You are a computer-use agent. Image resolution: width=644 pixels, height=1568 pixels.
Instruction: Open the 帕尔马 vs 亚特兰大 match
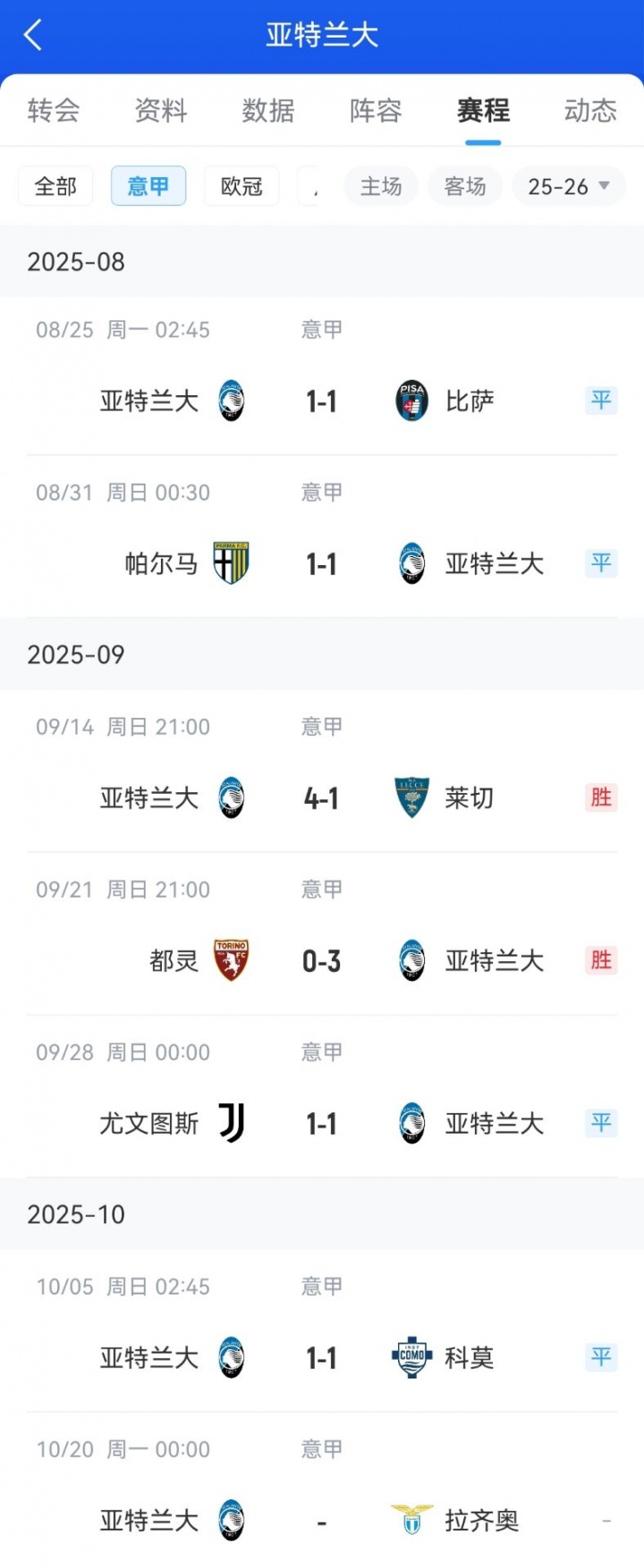pos(322,563)
